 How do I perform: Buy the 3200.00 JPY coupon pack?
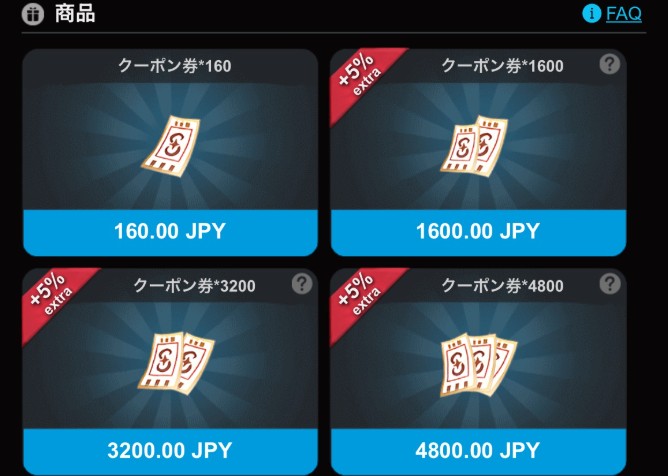170,449
